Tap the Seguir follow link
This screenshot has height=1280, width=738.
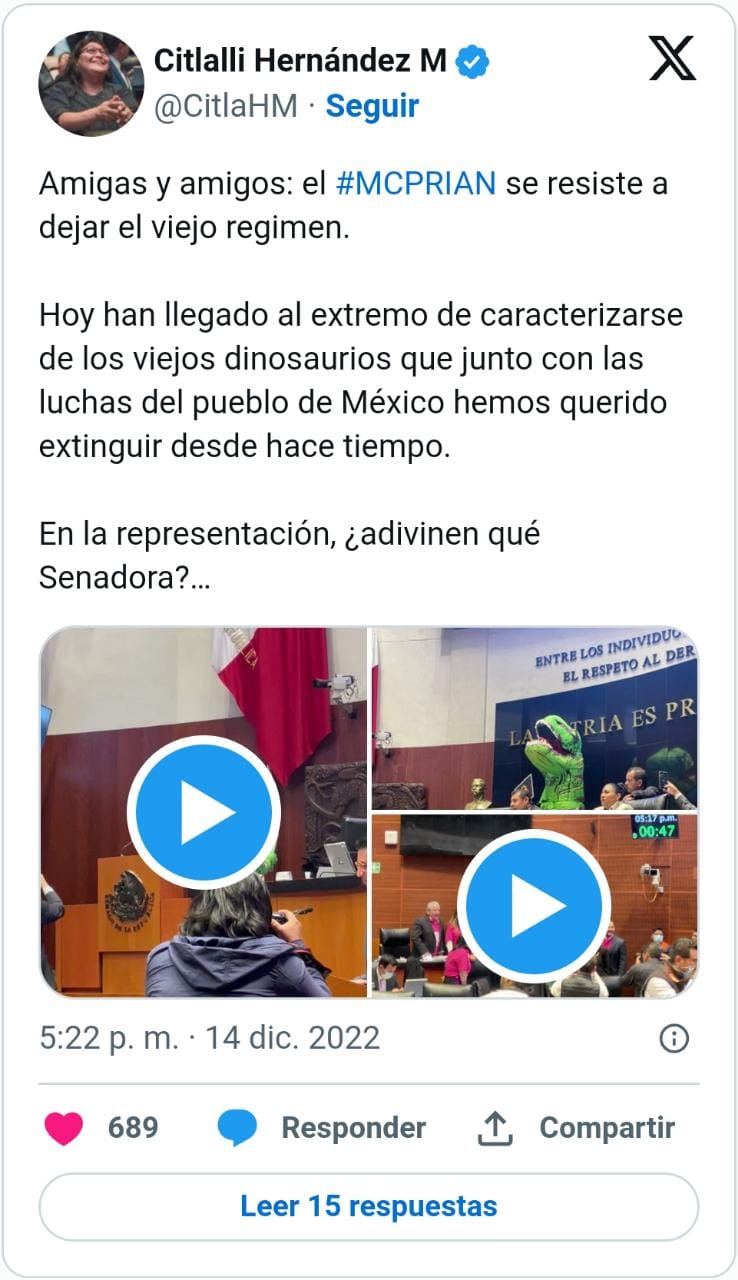pyautogui.click(x=373, y=106)
